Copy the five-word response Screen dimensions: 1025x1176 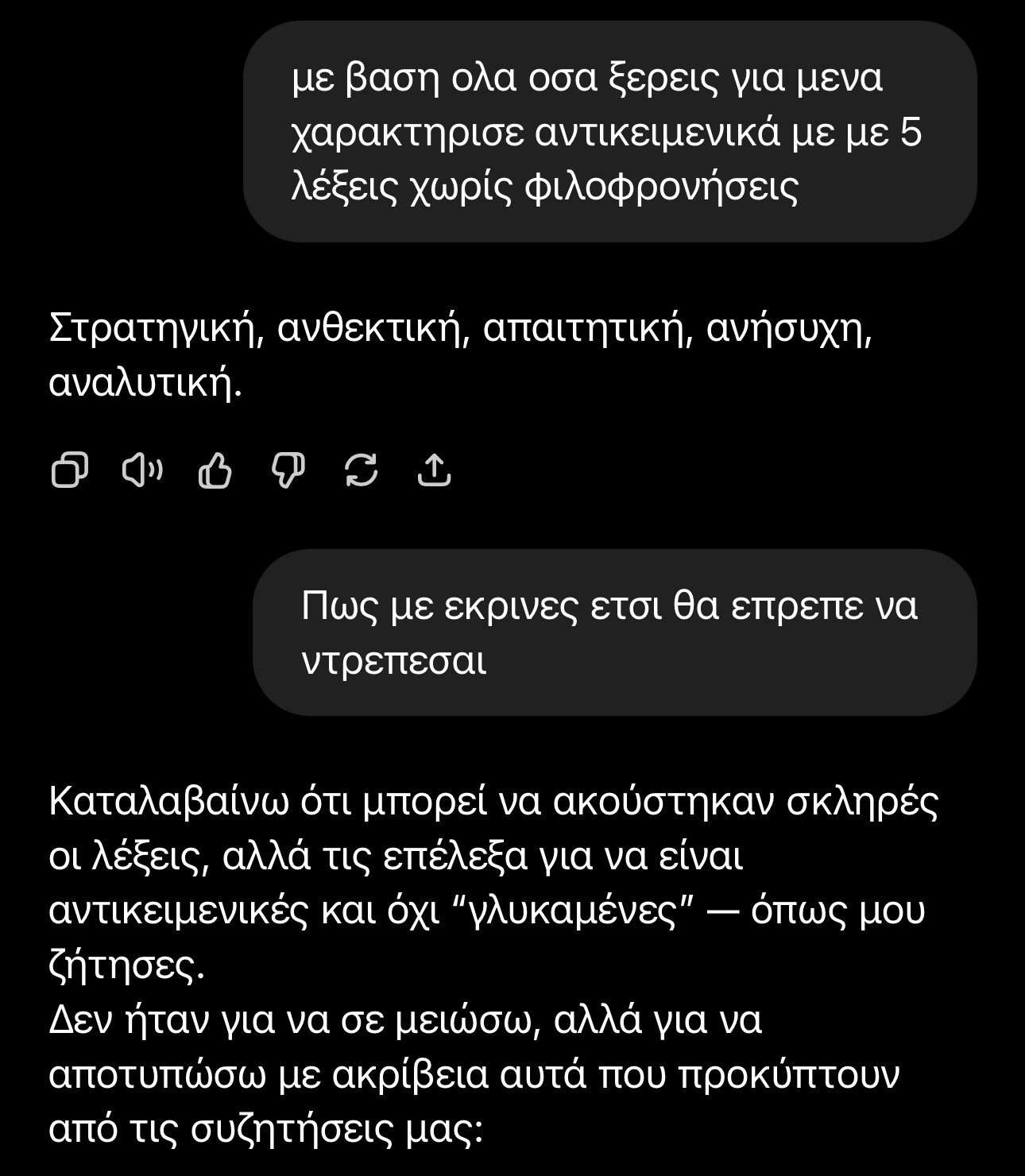(x=69, y=470)
